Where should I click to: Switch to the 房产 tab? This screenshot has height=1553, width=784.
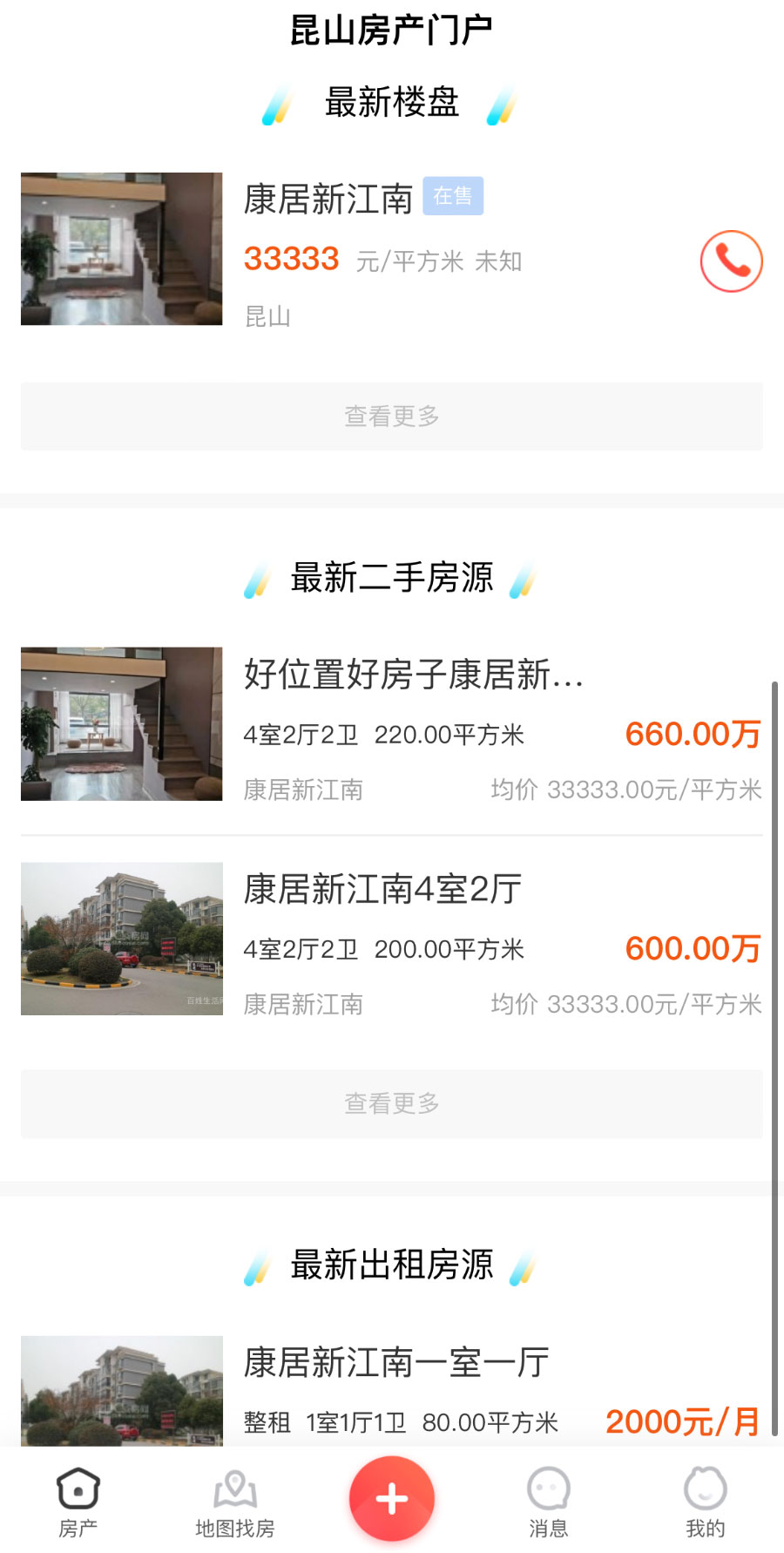78,1501
